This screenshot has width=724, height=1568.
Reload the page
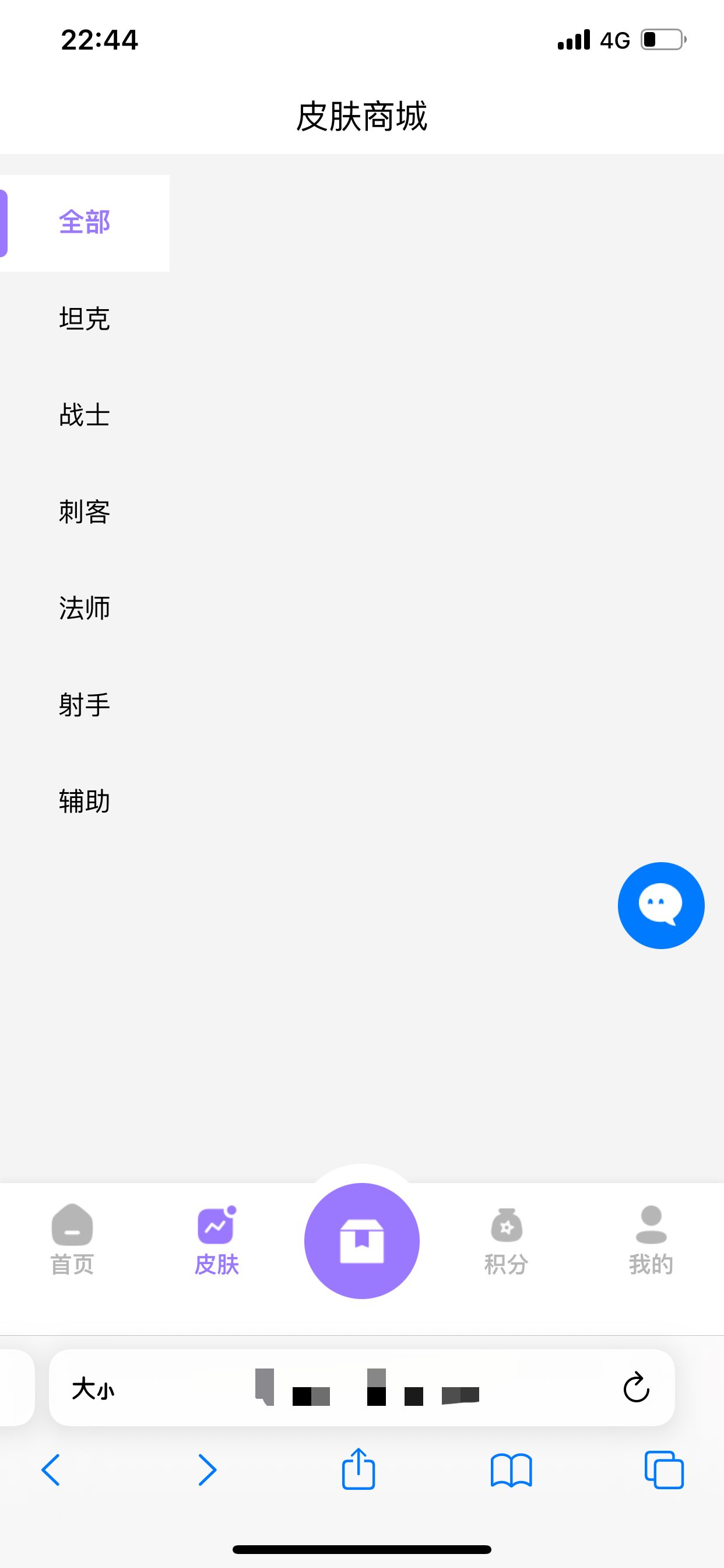click(x=637, y=1388)
